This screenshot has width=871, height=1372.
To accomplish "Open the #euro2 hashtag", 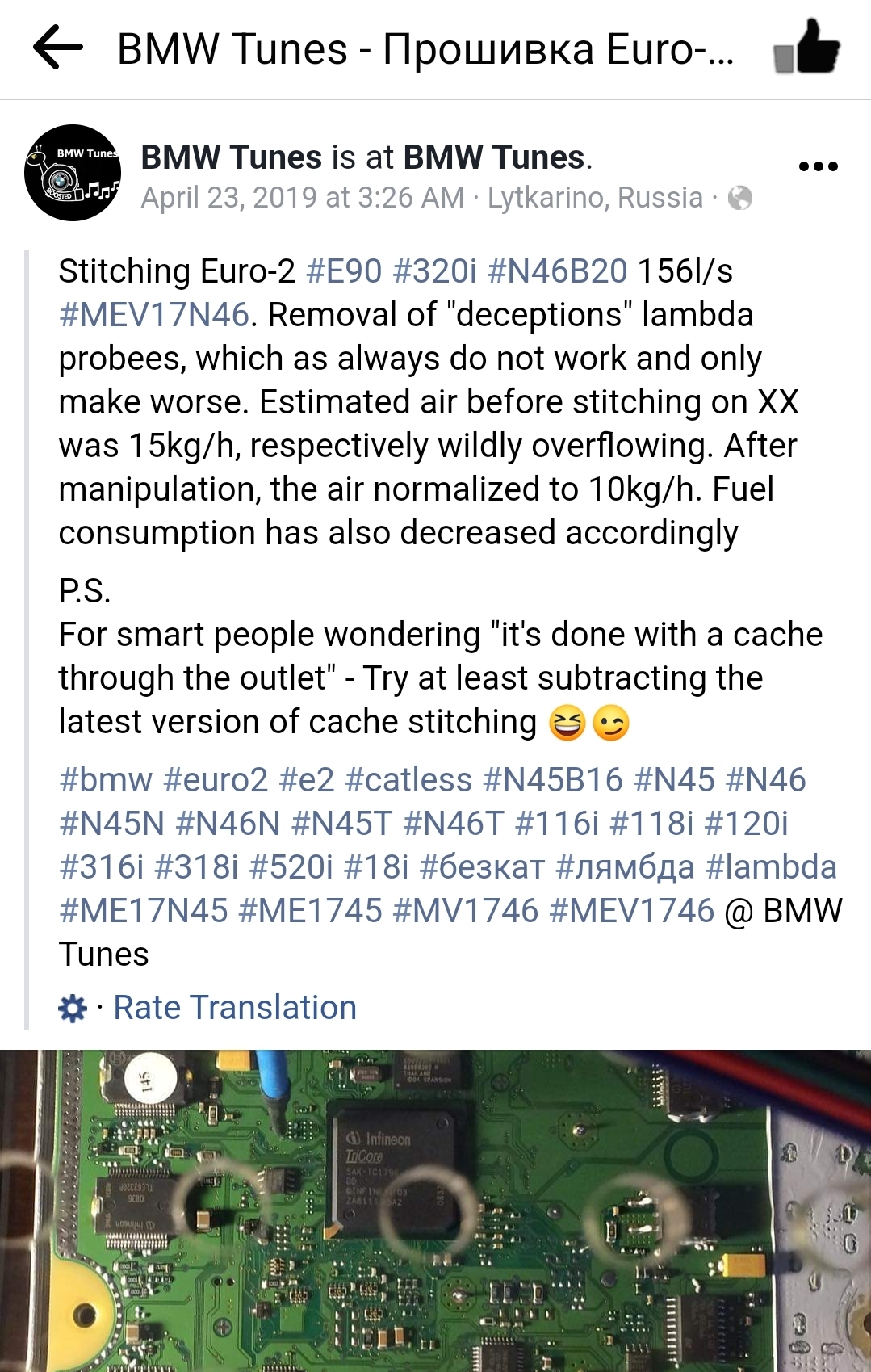I will (216, 780).
